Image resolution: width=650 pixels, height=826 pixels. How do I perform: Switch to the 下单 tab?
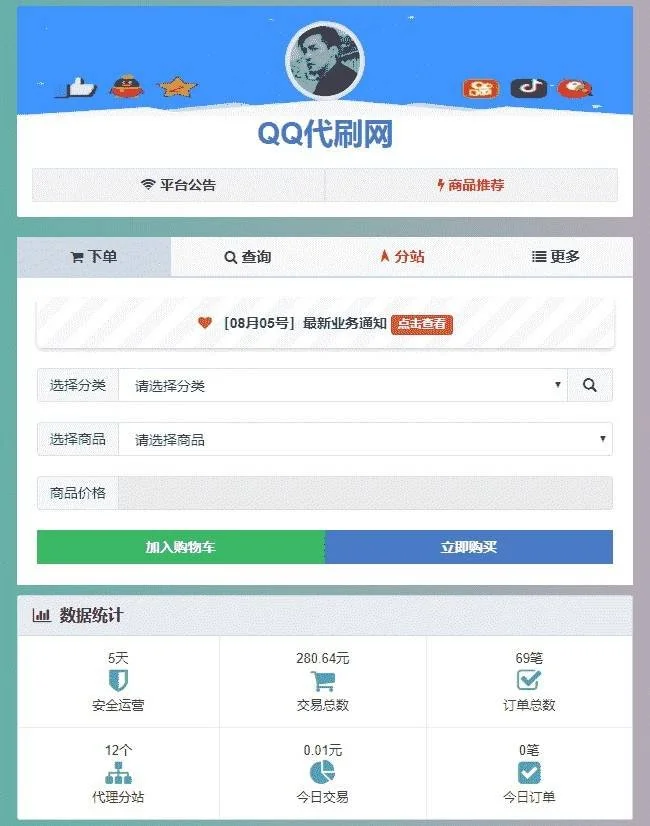[x=94, y=257]
